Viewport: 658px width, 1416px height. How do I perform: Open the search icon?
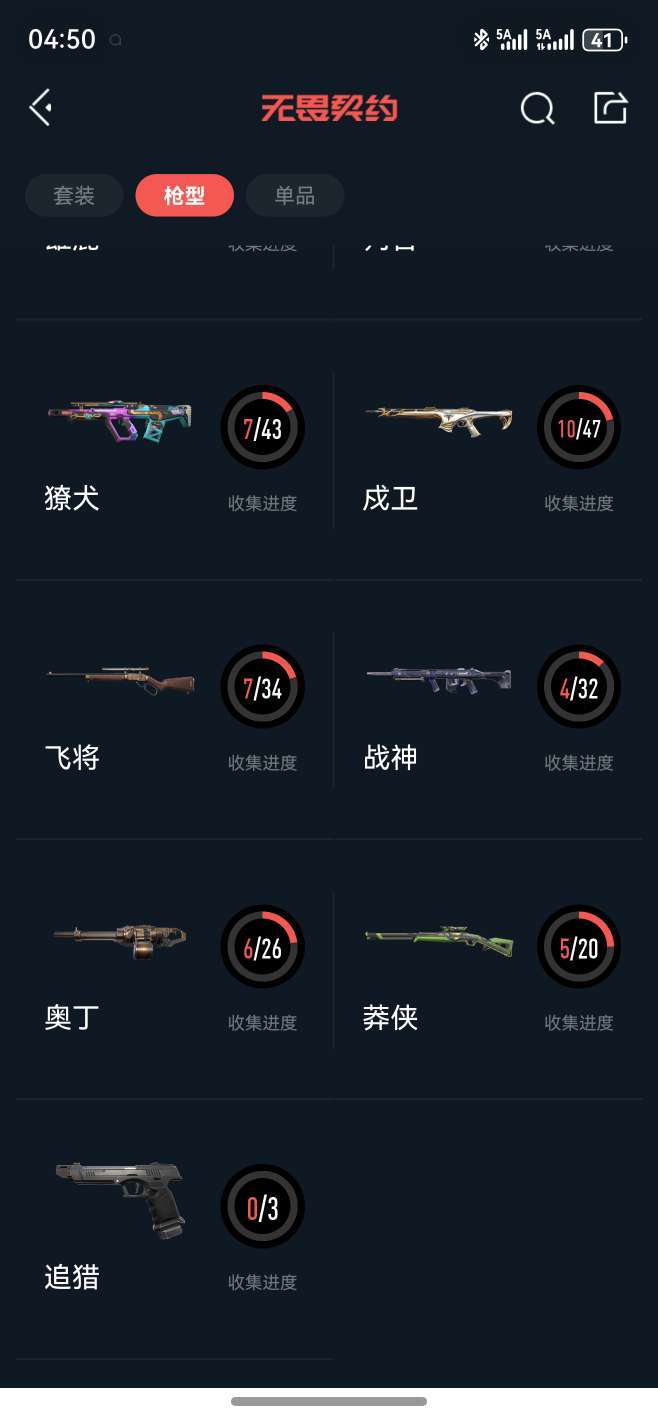[x=537, y=107]
